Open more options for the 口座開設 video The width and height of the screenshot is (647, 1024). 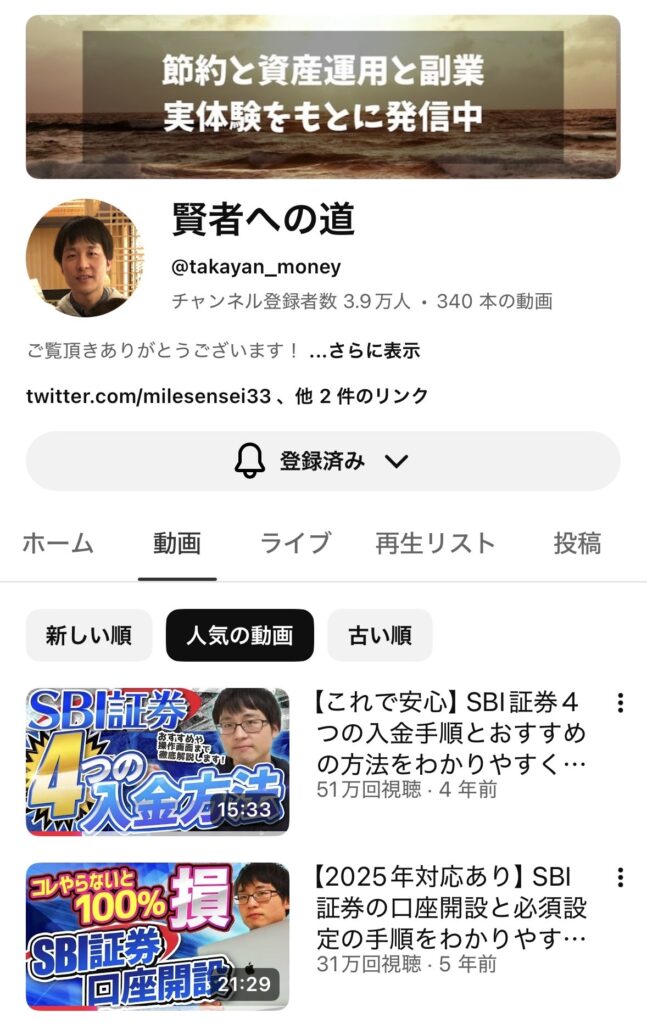pyautogui.click(x=620, y=878)
